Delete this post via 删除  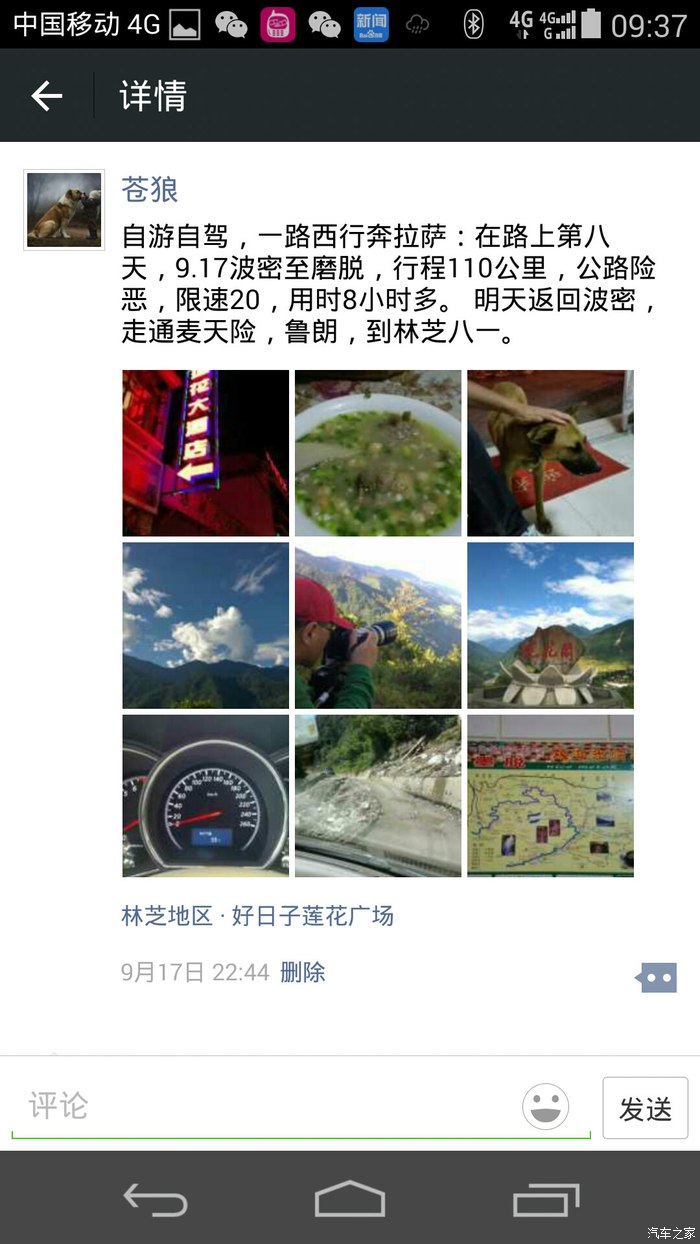[x=303, y=972]
